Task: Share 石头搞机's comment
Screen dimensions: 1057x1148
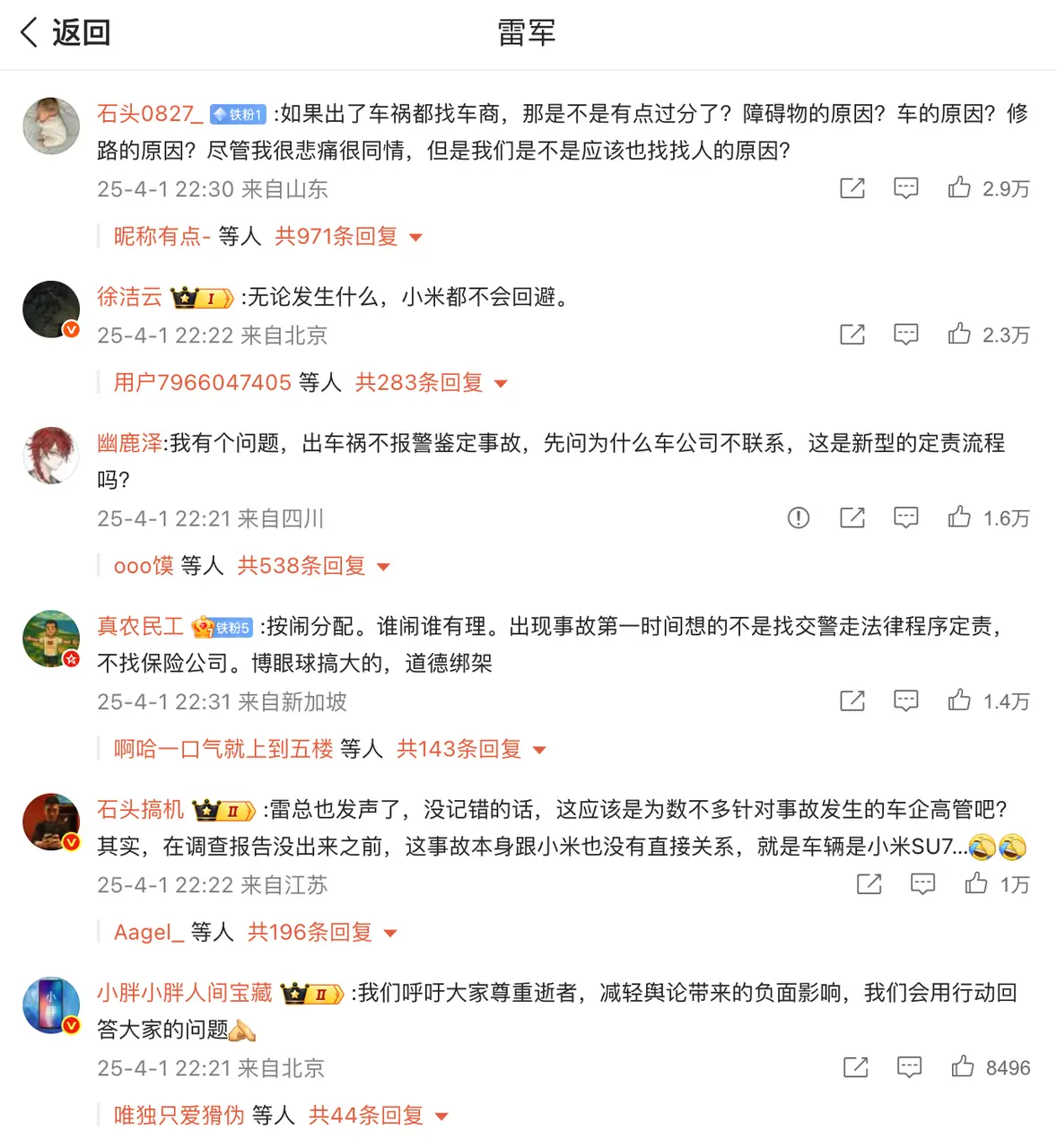Action: click(x=869, y=884)
